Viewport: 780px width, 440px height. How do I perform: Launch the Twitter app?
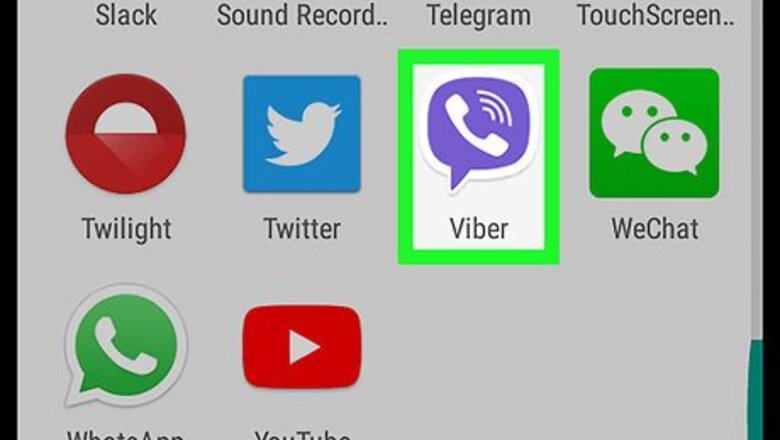302,135
